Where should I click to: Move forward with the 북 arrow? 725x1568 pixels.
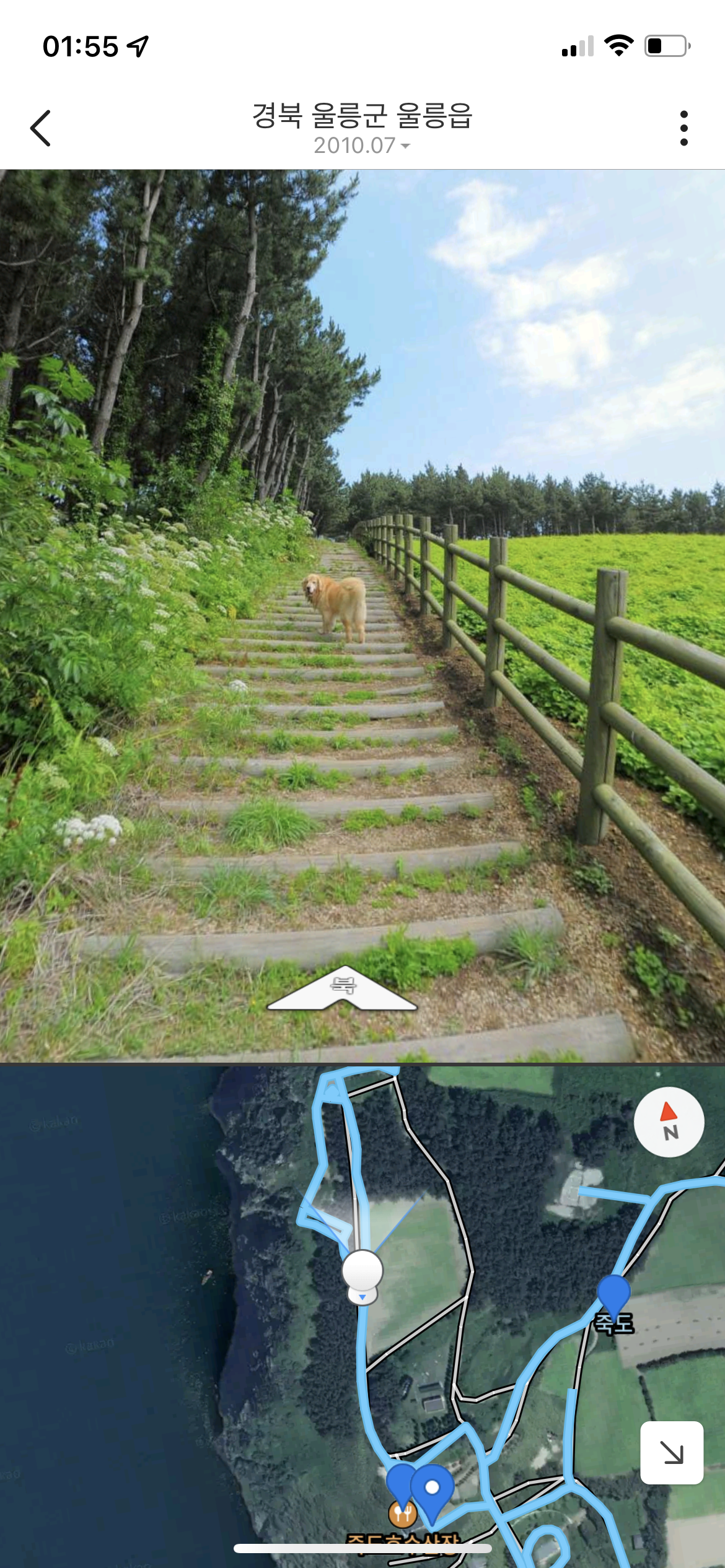pyautogui.click(x=342, y=989)
